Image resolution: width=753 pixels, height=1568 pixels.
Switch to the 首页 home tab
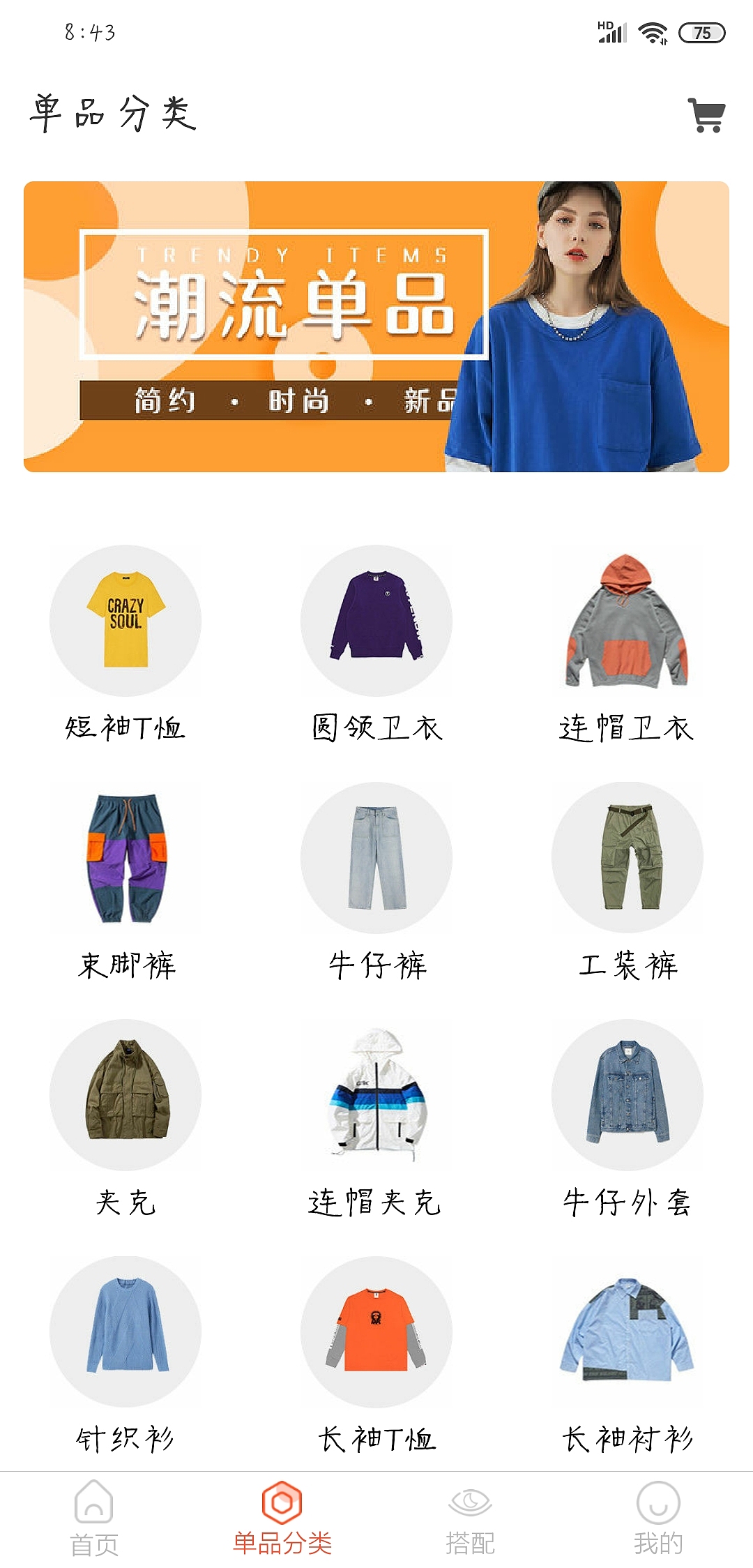click(94, 1519)
